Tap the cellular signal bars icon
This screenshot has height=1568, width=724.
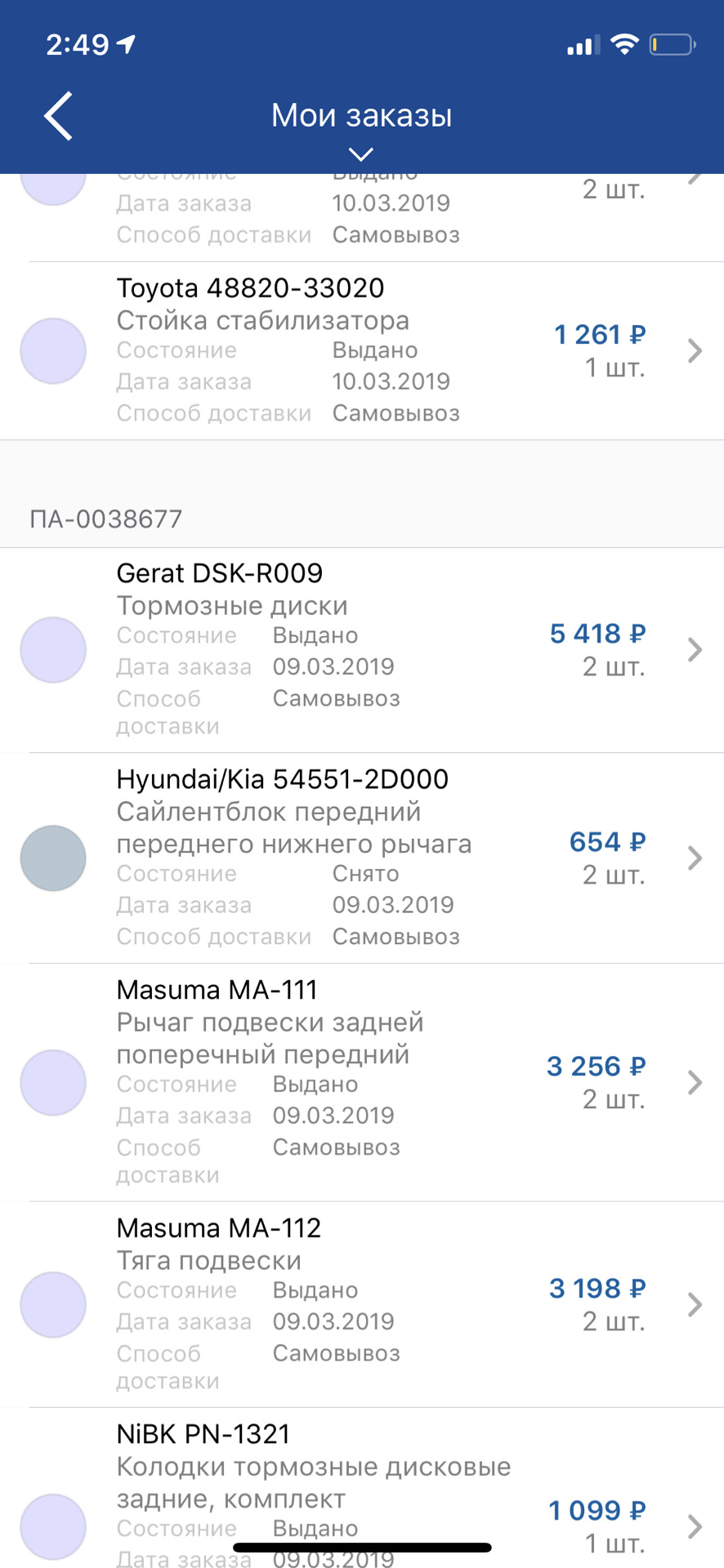582,46
